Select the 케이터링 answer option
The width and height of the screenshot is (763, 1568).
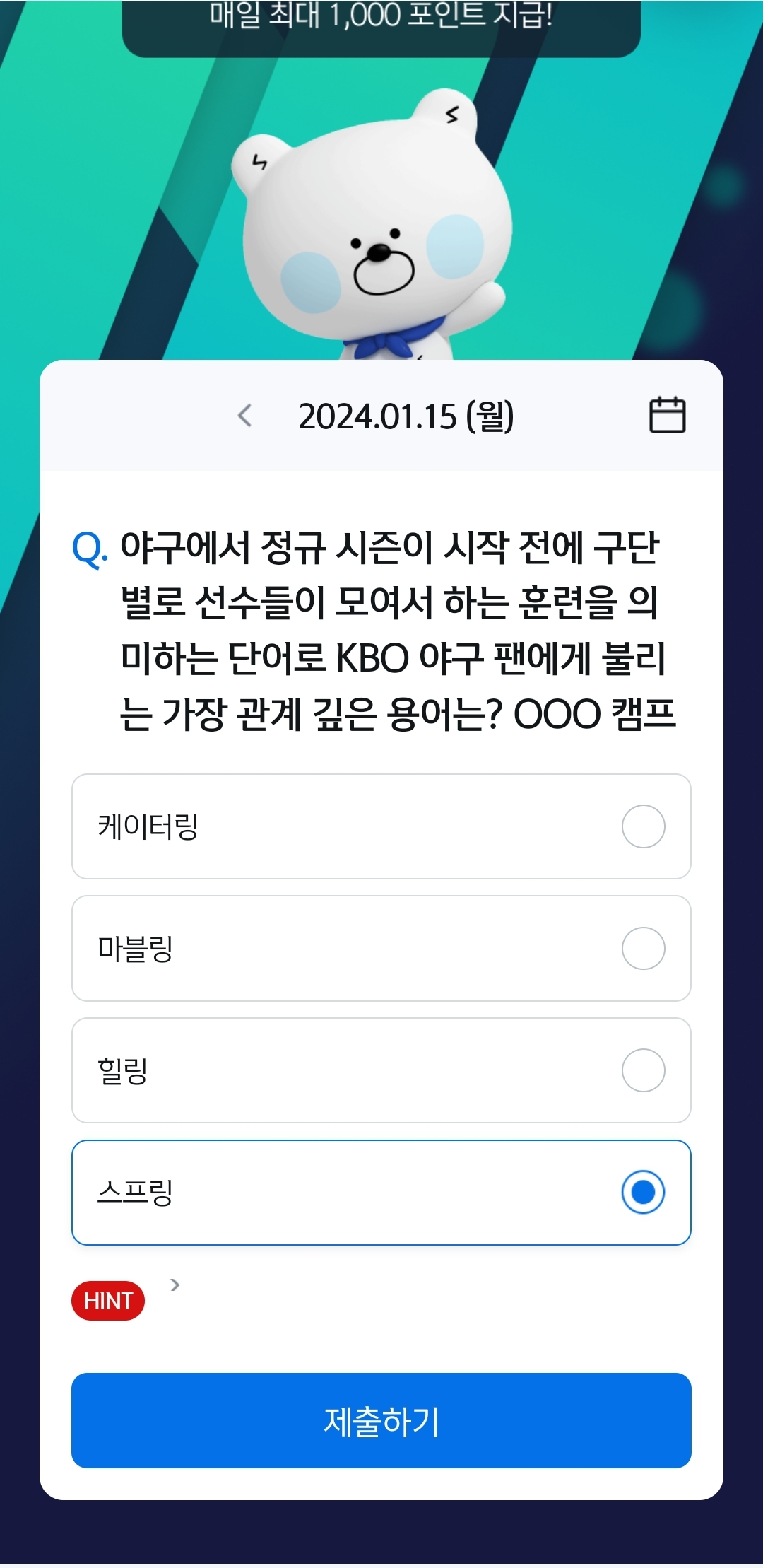[x=381, y=826]
